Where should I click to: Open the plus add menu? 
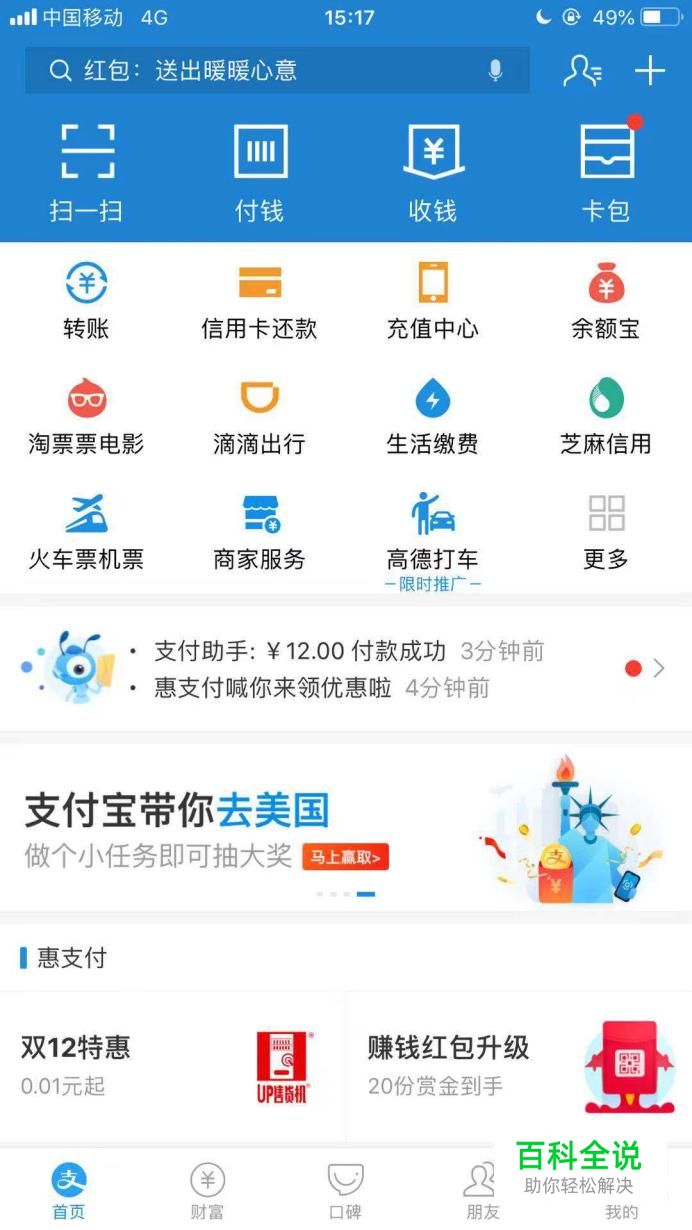tap(650, 70)
